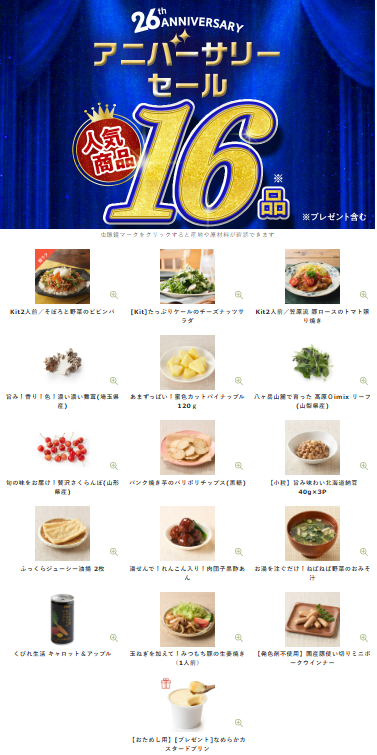This screenshot has height=755, width=377.
Task: Check ingredients of the Yatsugatake leaf mix
Action: point(364,380)
